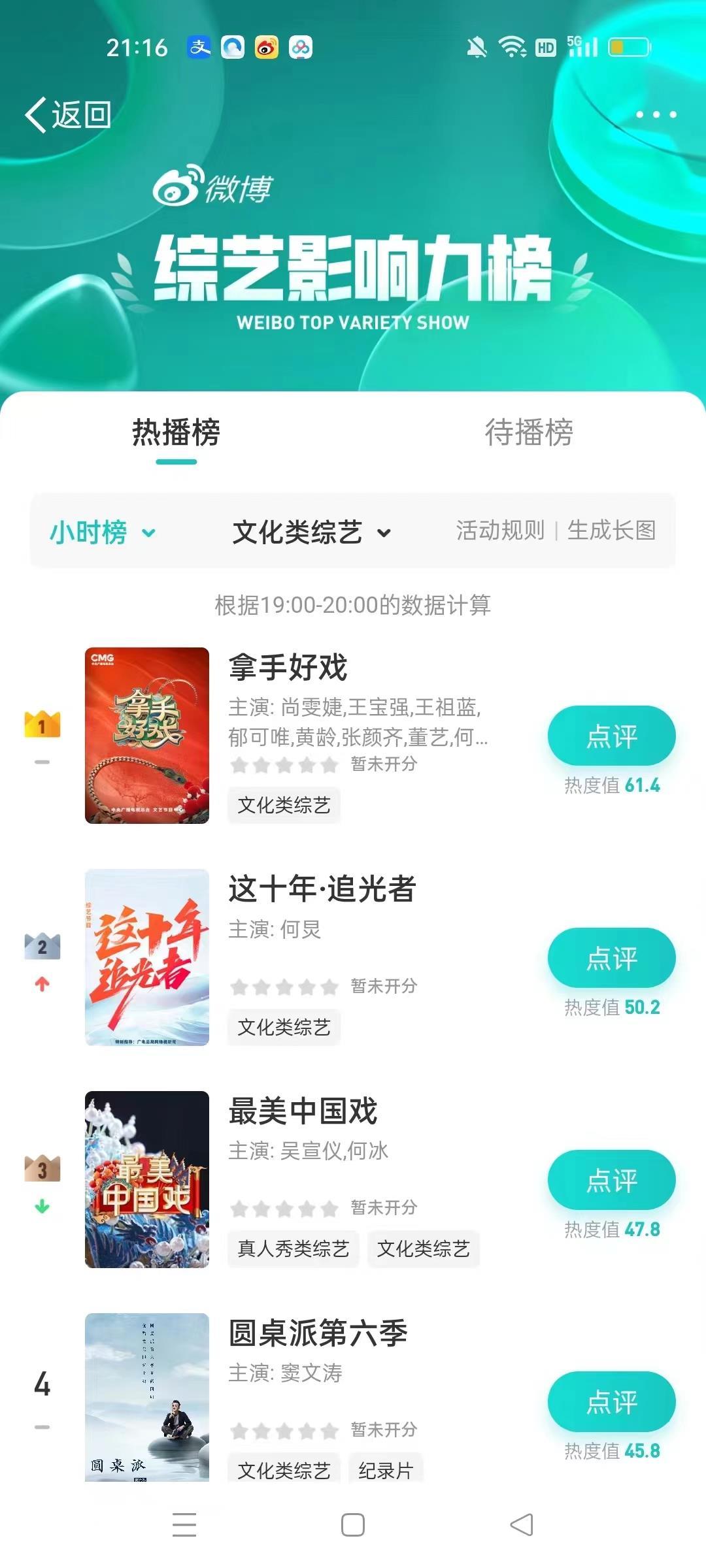Tap the system home button

pyautogui.click(x=353, y=1525)
